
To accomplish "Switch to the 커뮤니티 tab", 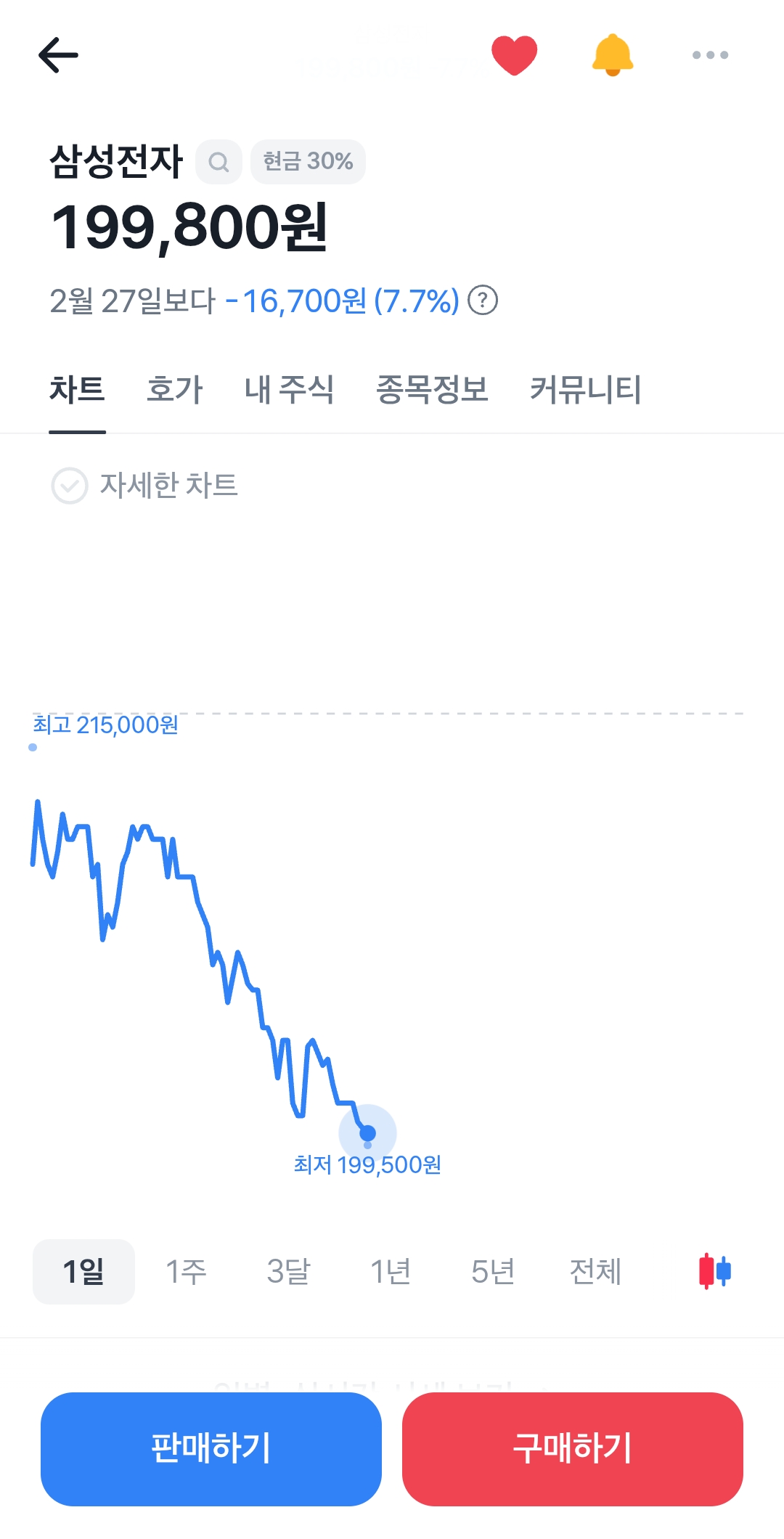I will point(585,390).
